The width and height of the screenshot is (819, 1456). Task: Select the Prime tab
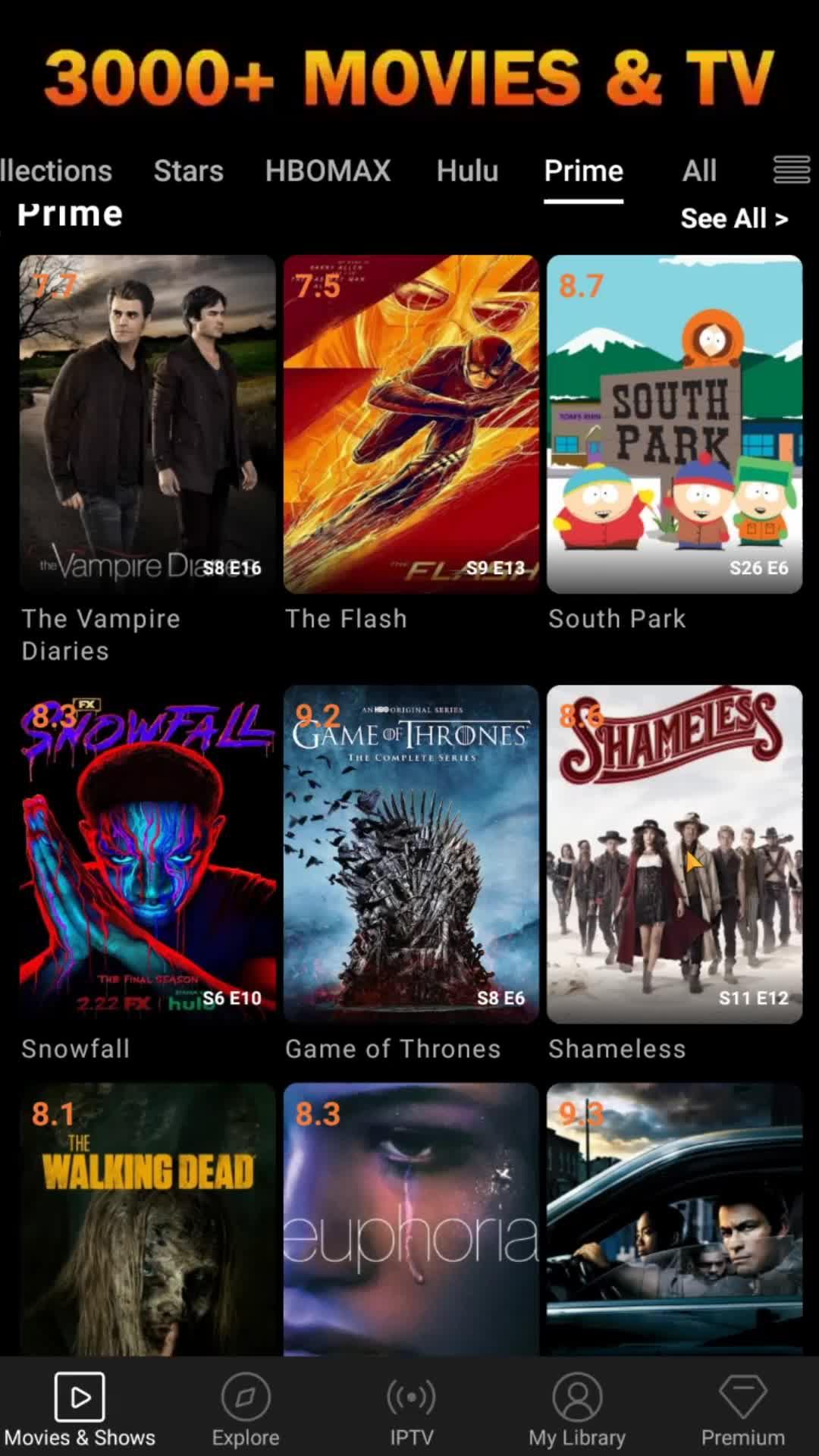[x=583, y=171]
